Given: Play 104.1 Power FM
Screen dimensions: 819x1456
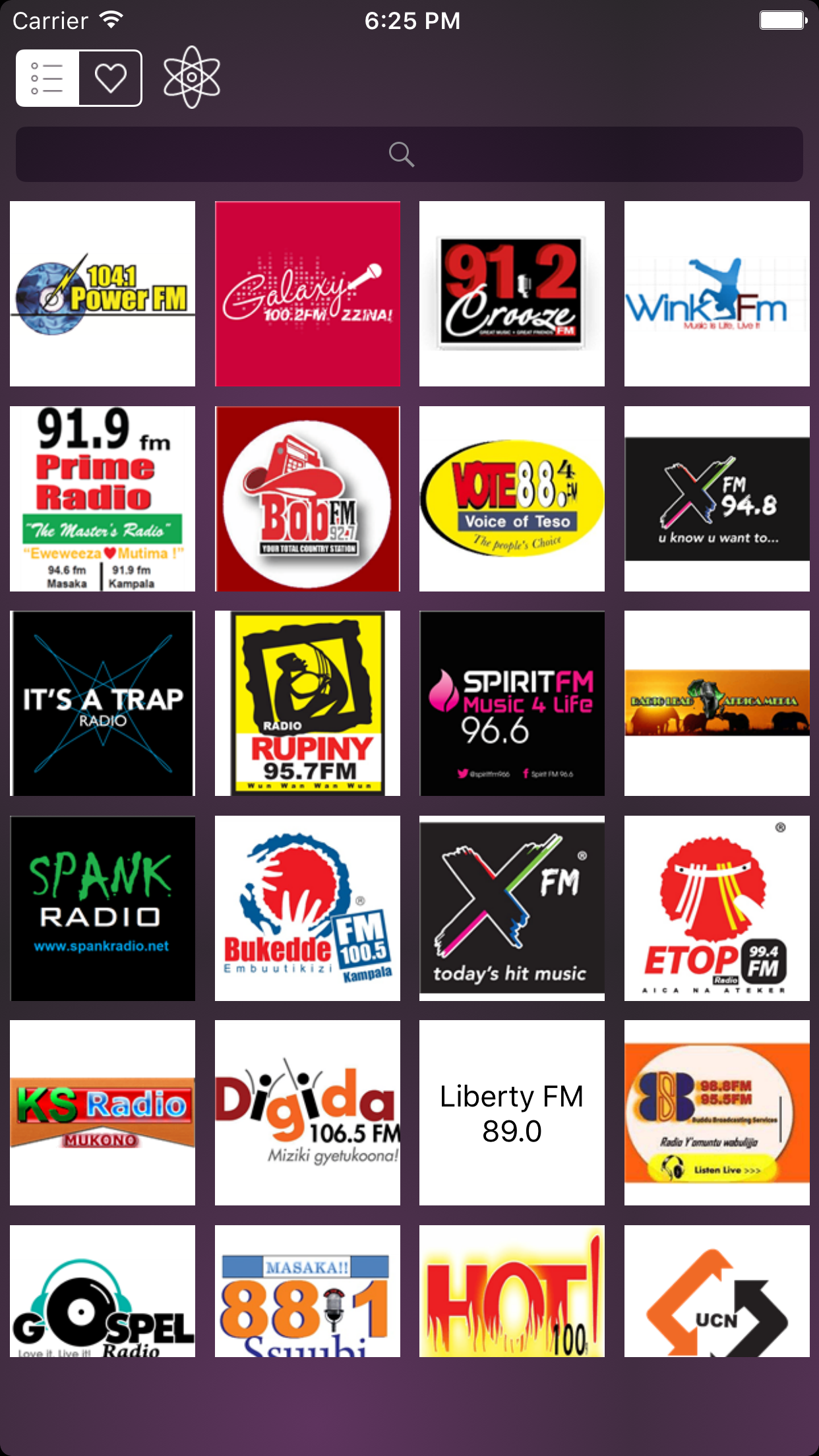Looking at the screenshot, I should pos(102,293).
